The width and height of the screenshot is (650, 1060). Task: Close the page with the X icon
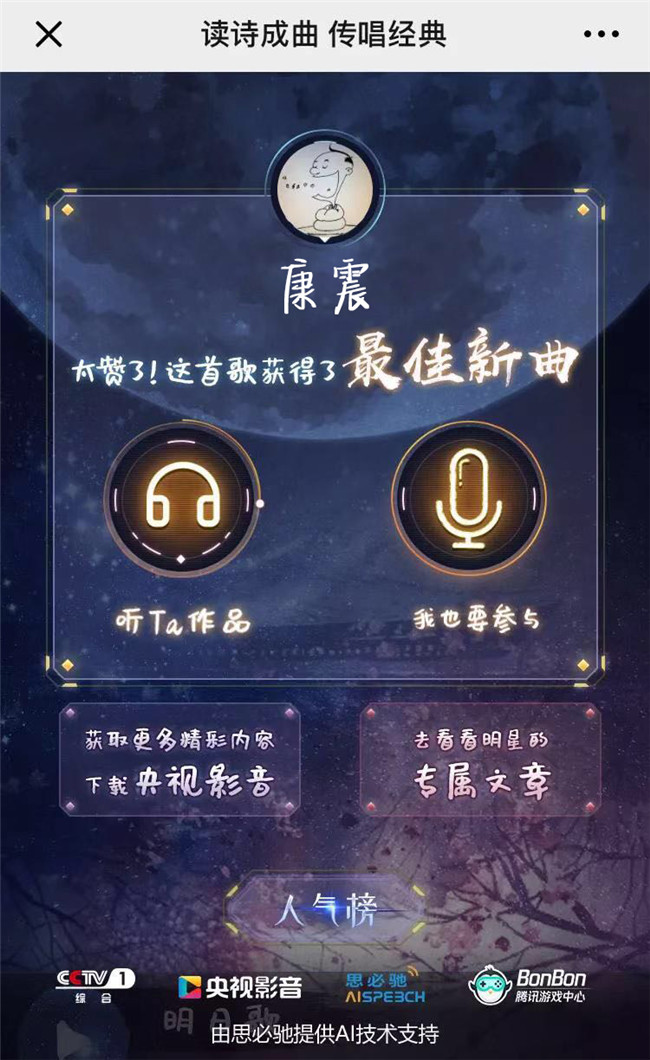(49, 35)
